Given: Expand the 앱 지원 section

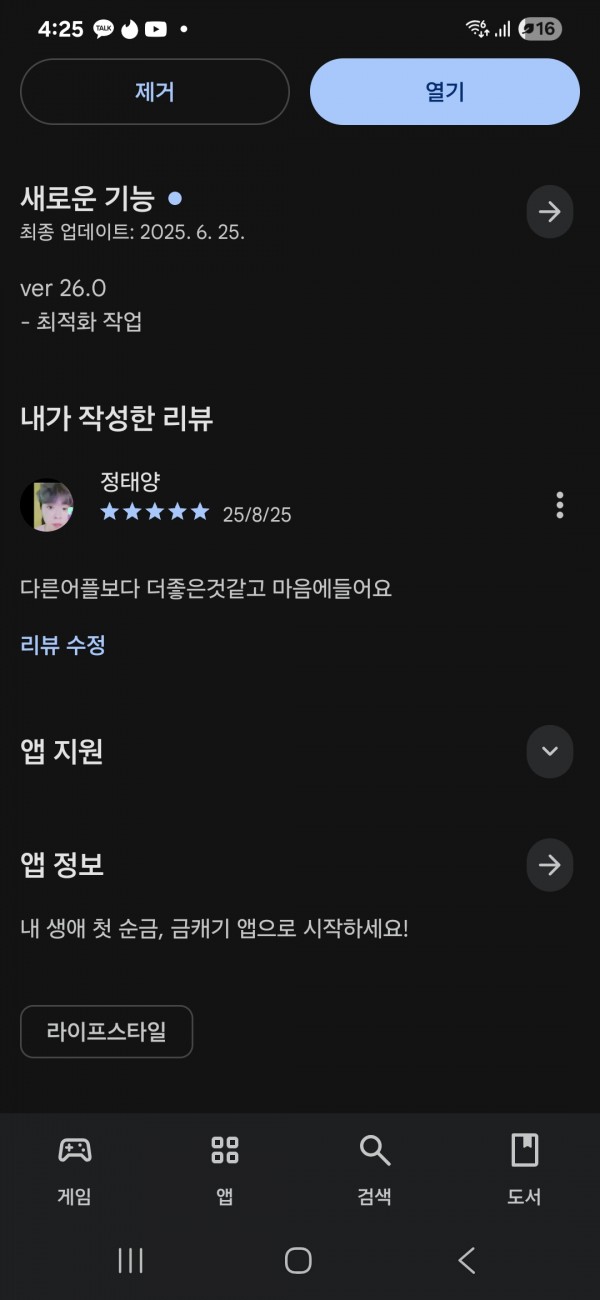Looking at the screenshot, I should click(550, 752).
